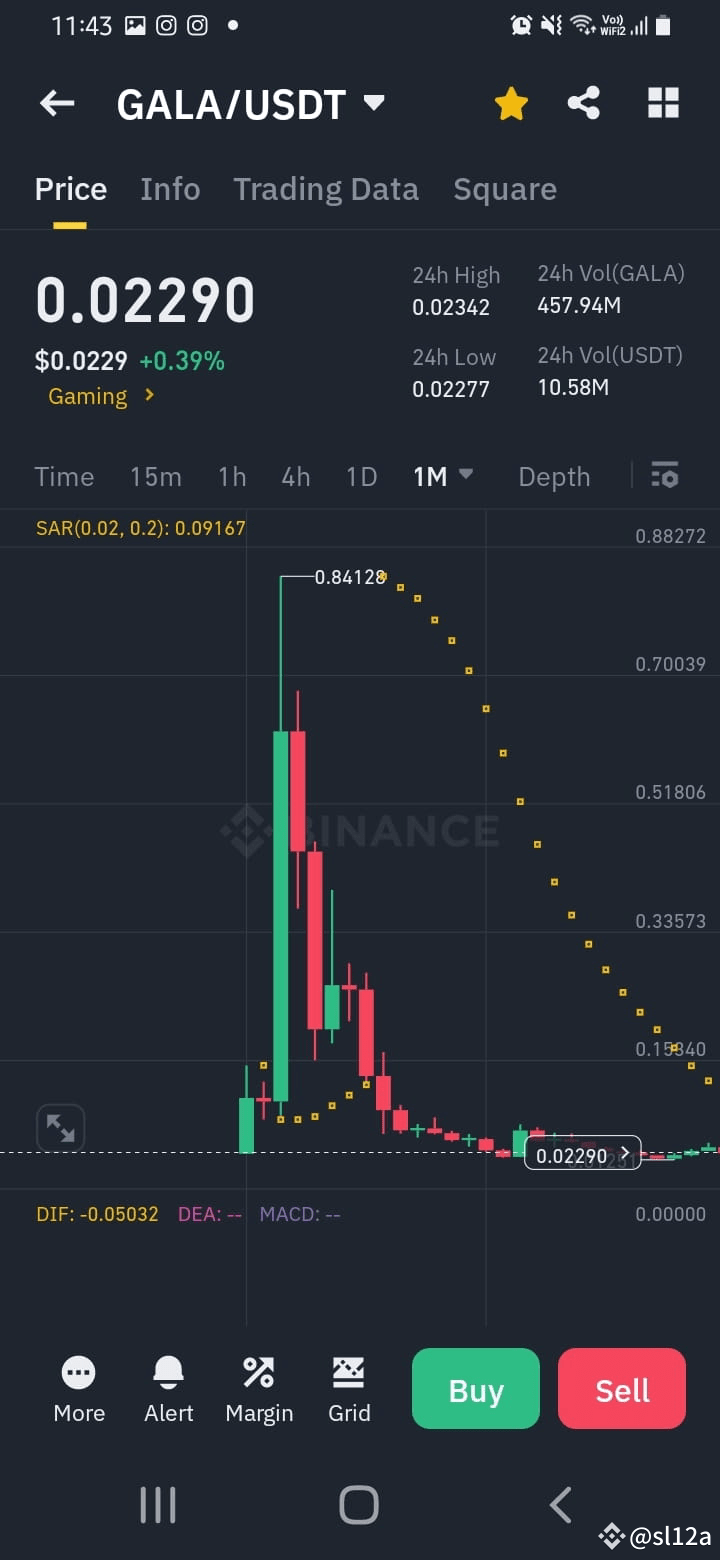Switch chart to 15m interval

(156, 477)
